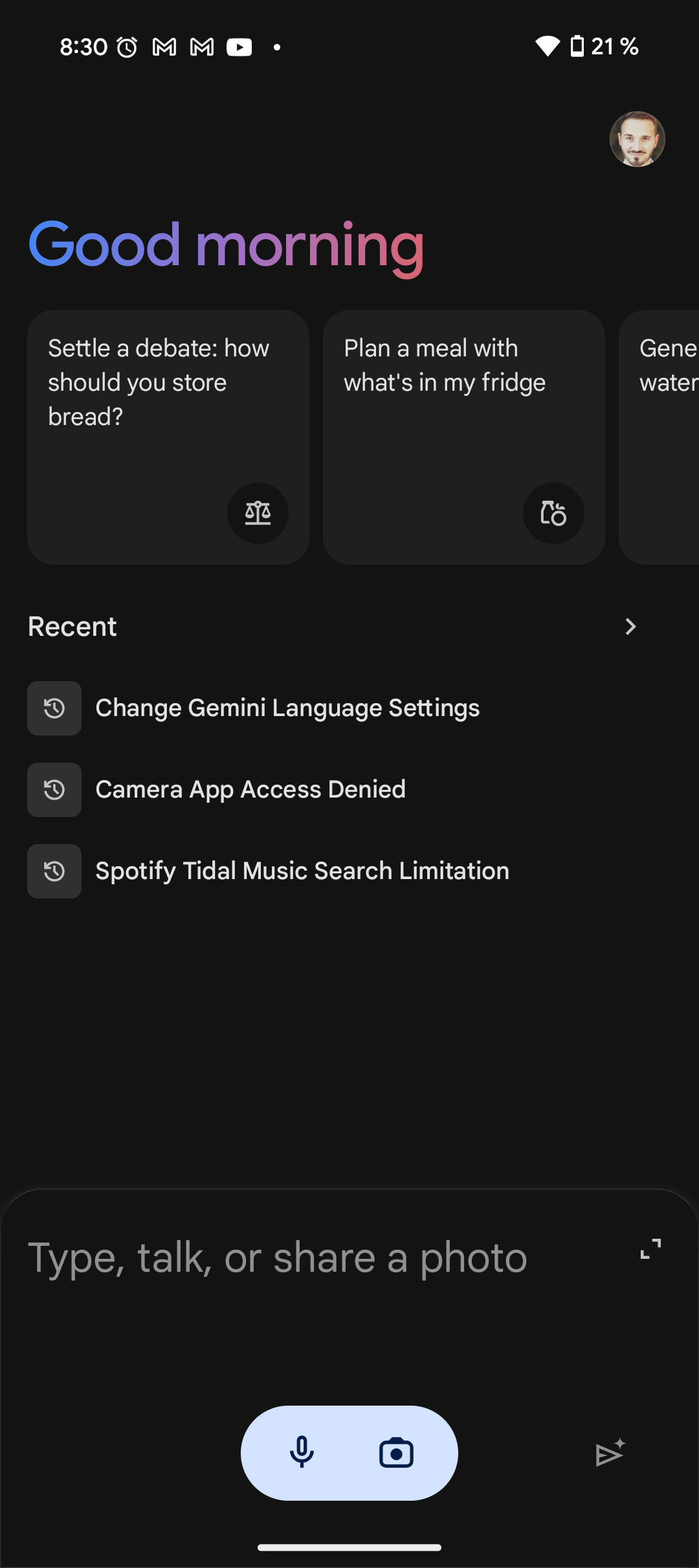Tap the scales icon on bread debate card
The image size is (699, 1568).
258,513
